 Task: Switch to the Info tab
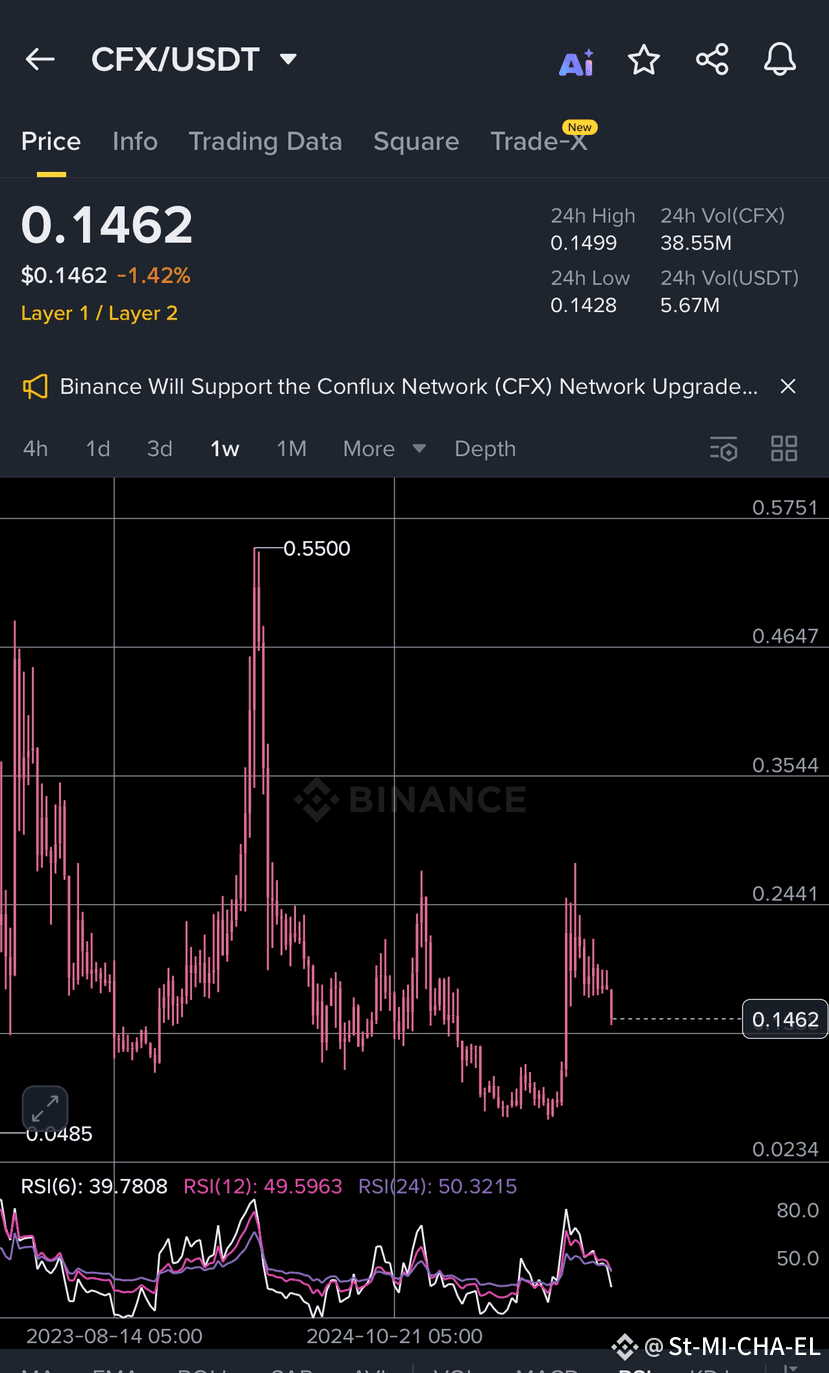135,142
